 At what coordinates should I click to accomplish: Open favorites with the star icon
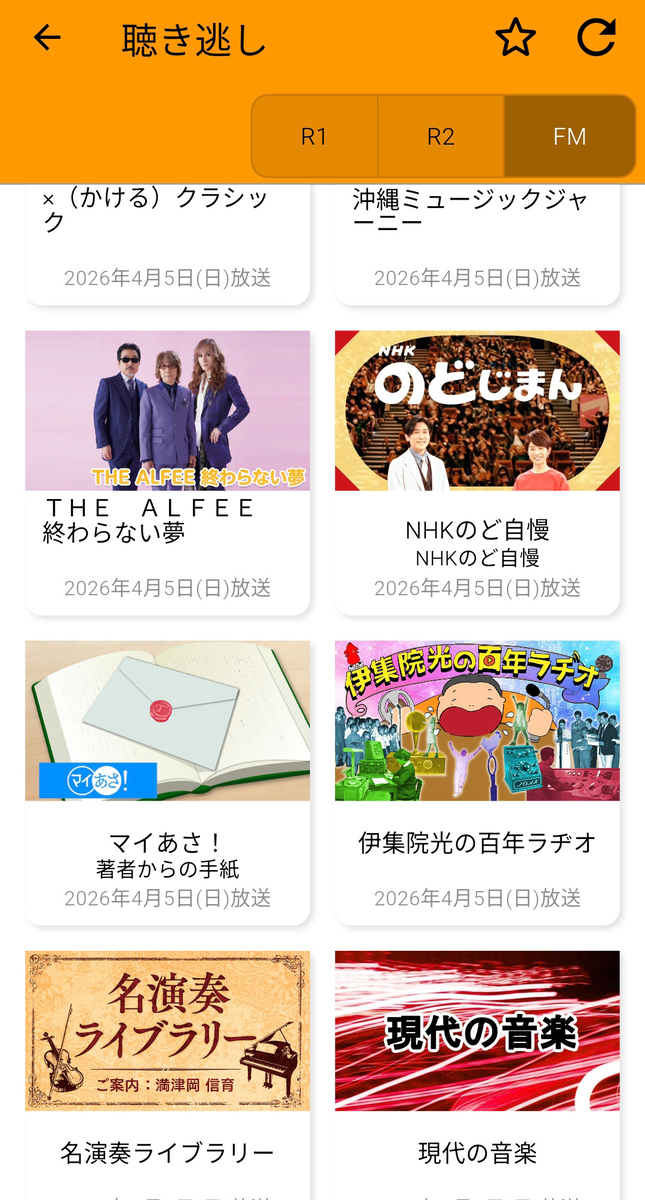516,38
